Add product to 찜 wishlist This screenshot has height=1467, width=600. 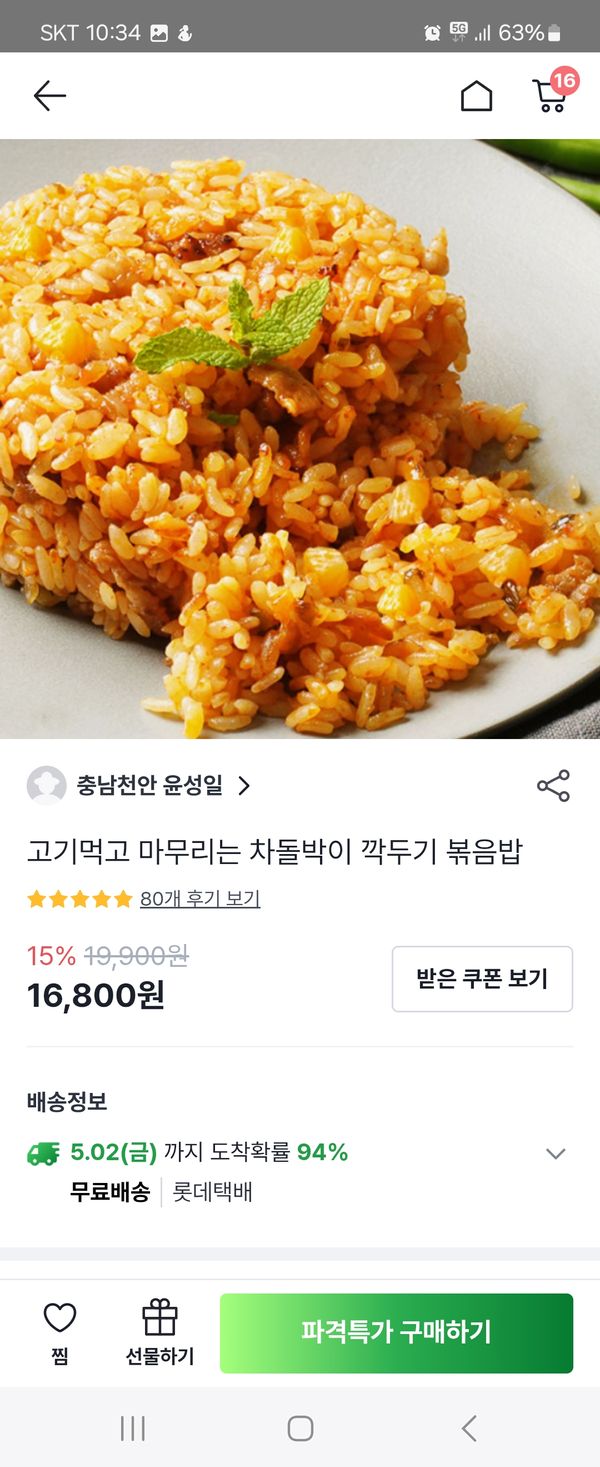tap(60, 1332)
